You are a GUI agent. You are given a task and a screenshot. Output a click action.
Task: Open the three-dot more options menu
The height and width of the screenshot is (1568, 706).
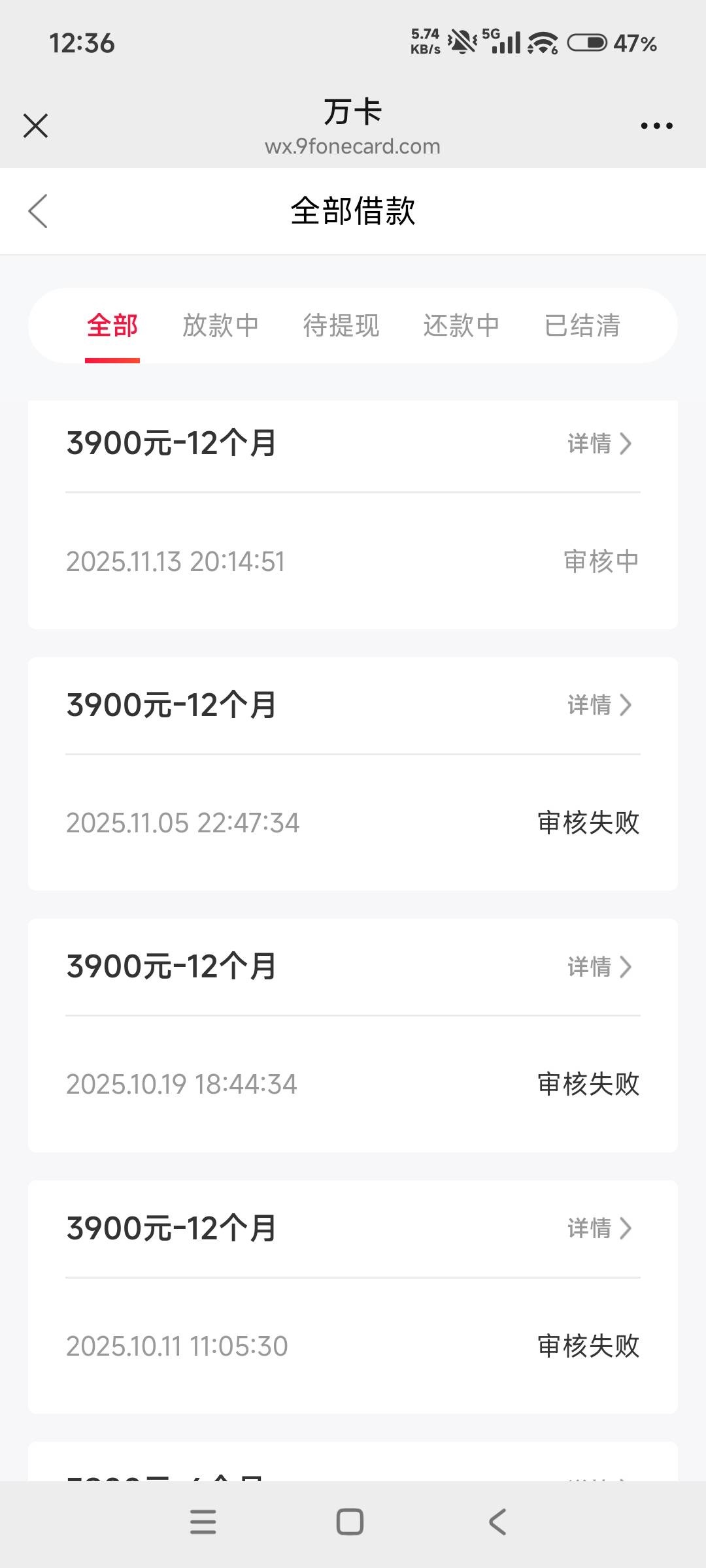point(656,125)
